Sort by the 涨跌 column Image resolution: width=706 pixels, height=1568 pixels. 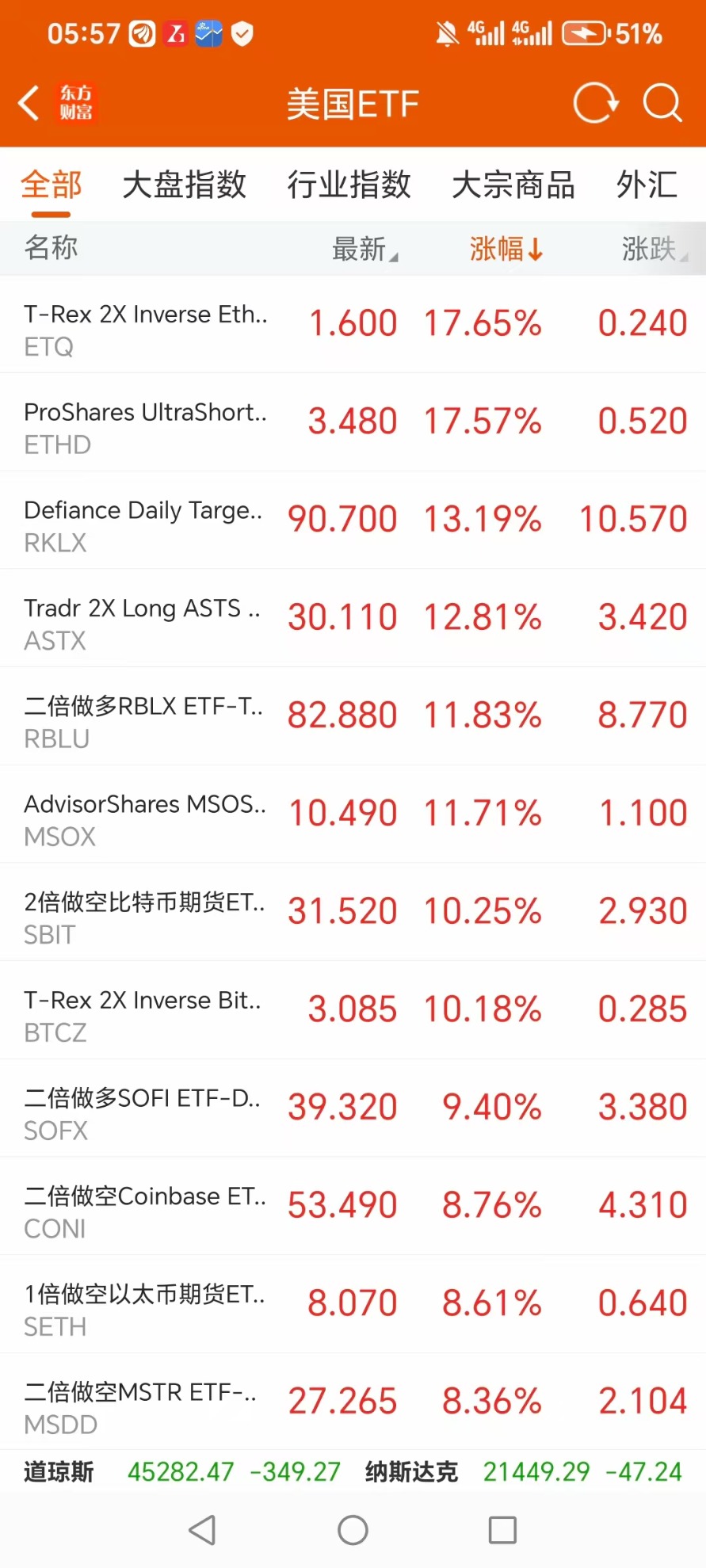(654, 249)
